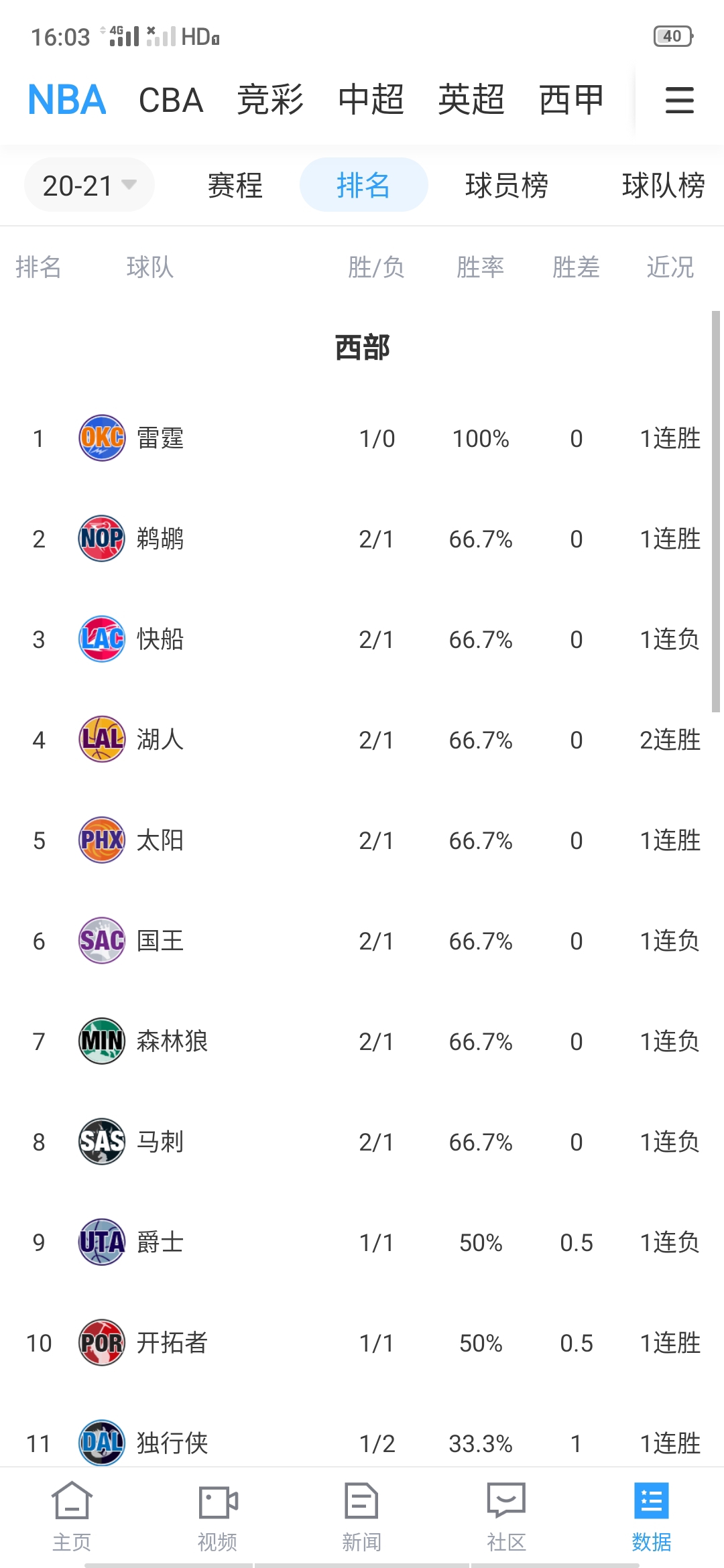Select the 中超 league tab

tap(371, 101)
